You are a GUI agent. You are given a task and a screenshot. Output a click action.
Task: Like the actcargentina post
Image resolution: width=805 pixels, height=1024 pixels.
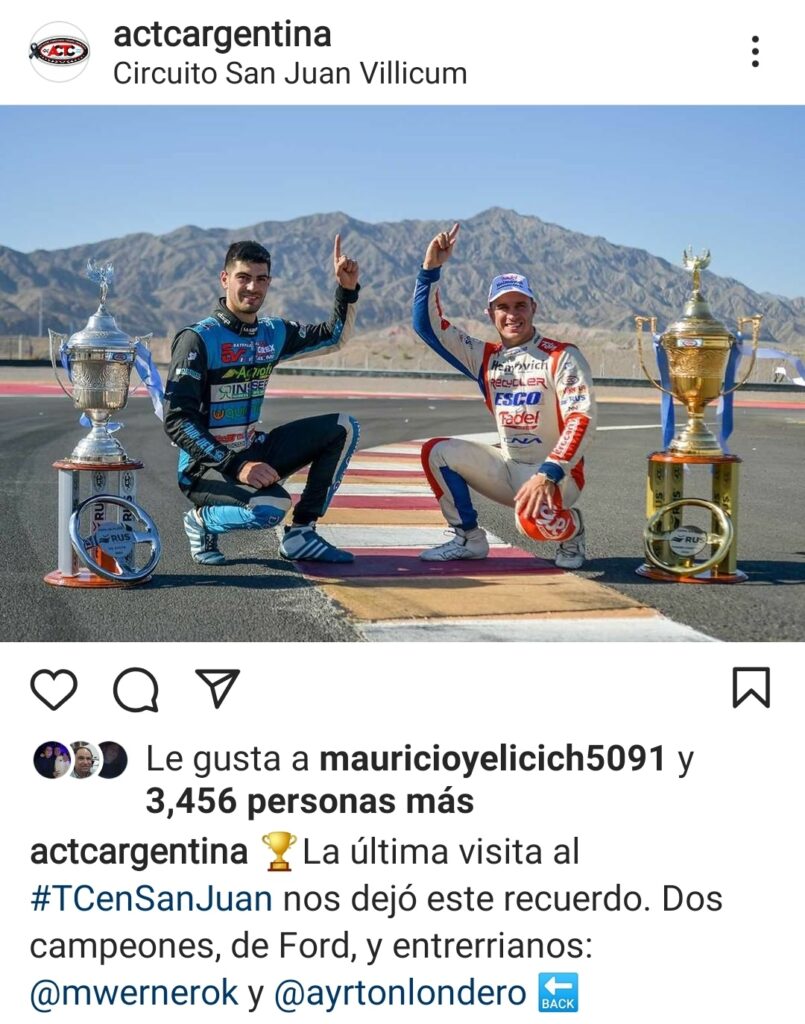pyautogui.click(x=54, y=689)
